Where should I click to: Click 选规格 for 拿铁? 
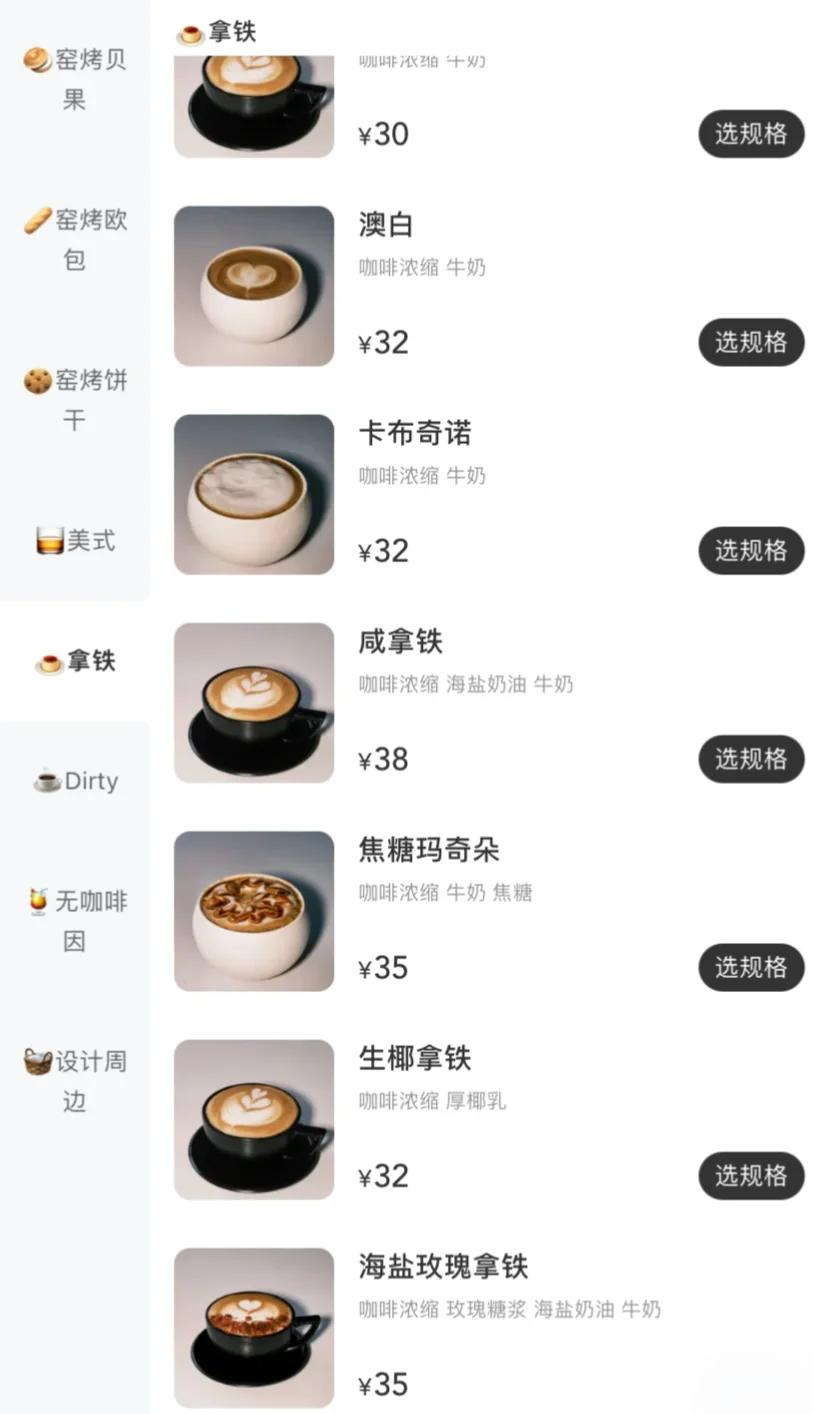point(751,134)
